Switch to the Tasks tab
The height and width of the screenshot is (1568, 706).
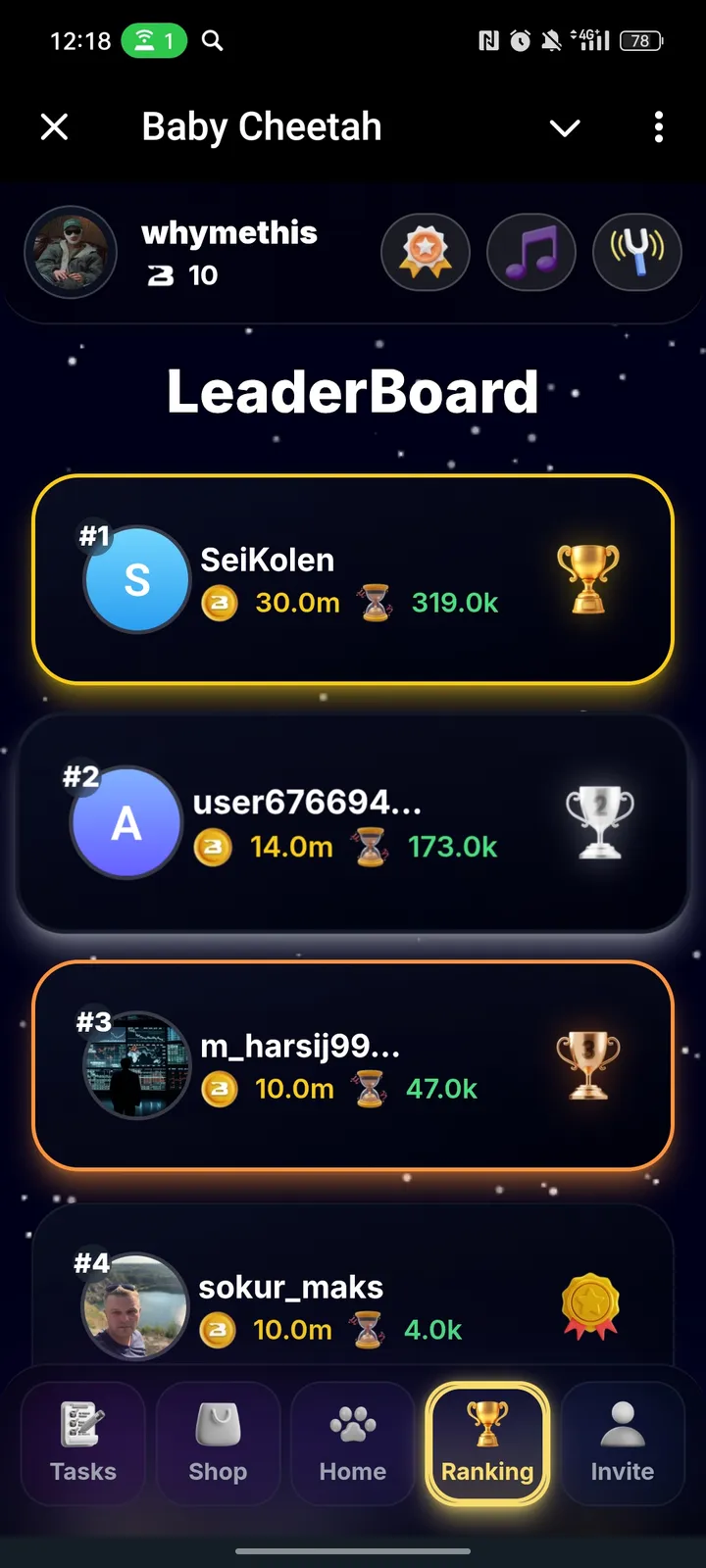(x=83, y=1443)
